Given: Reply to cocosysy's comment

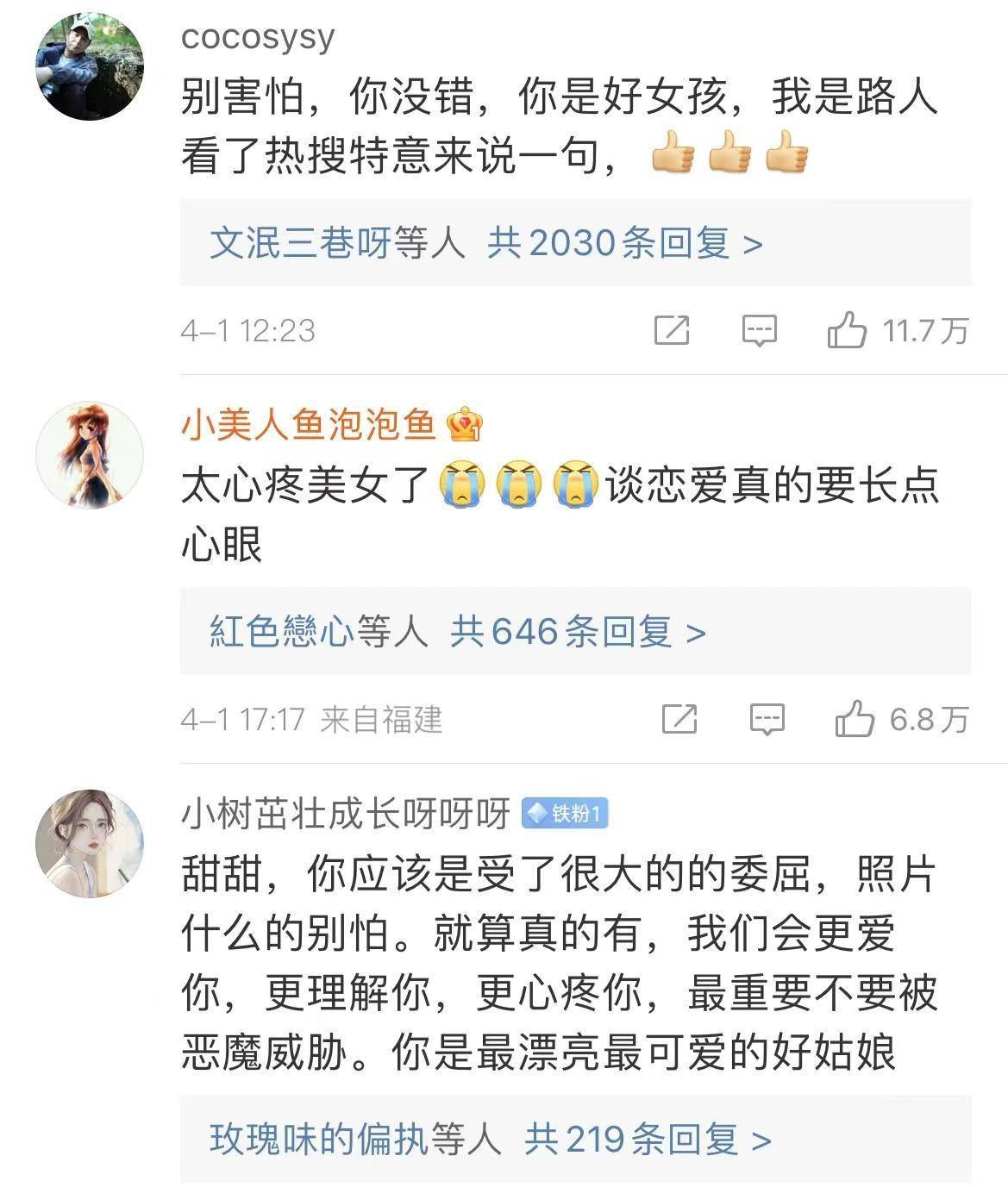Looking at the screenshot, I should (x=760, y=330).
